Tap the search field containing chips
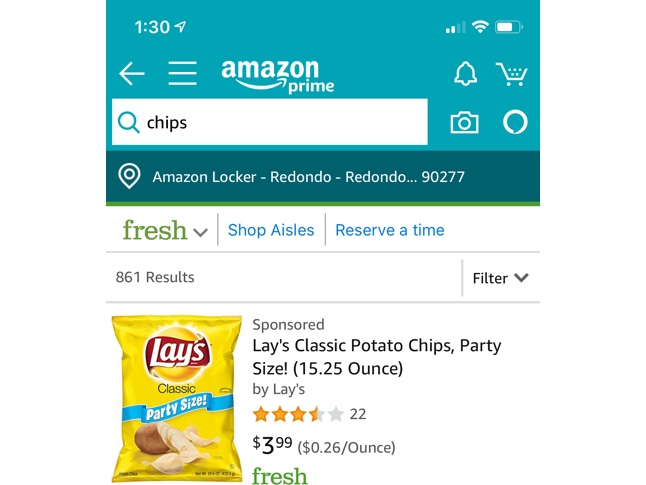The width and height of the screenshot is (646, 485). 270,123
